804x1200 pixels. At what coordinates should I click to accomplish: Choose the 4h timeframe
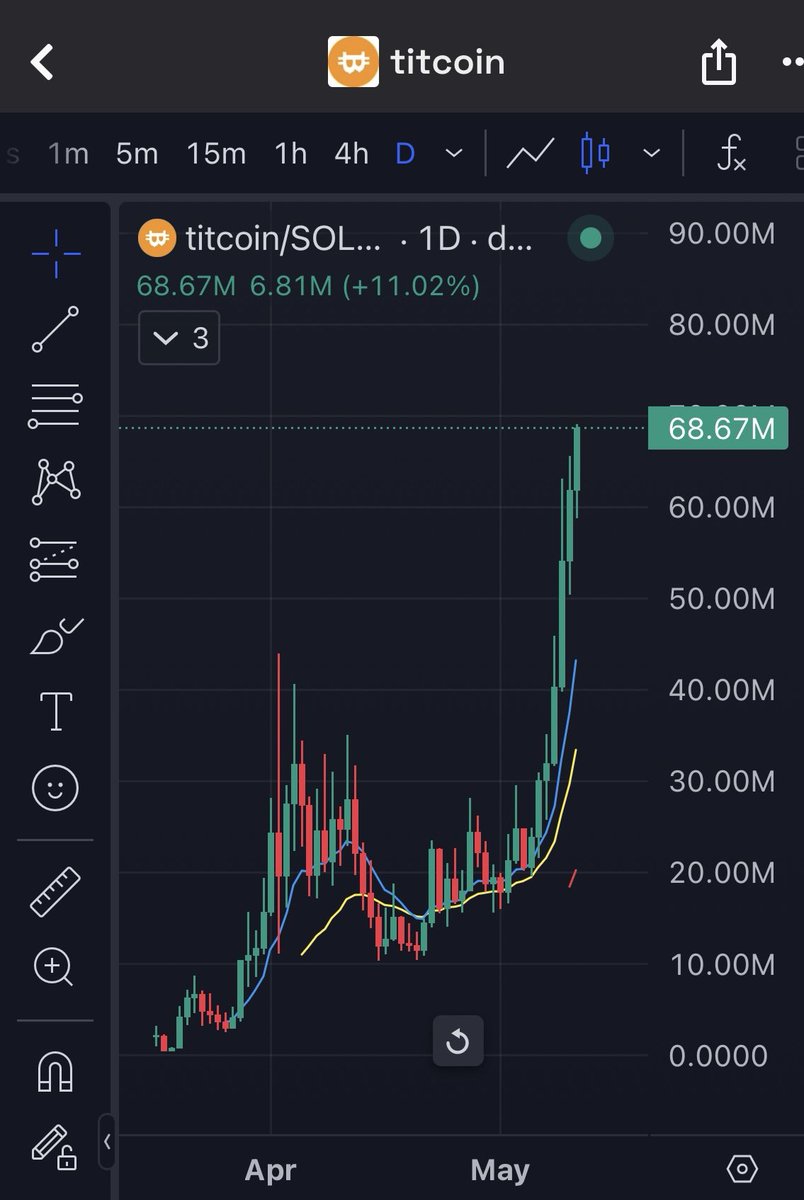pyautogui.click(x=351, y=154)
